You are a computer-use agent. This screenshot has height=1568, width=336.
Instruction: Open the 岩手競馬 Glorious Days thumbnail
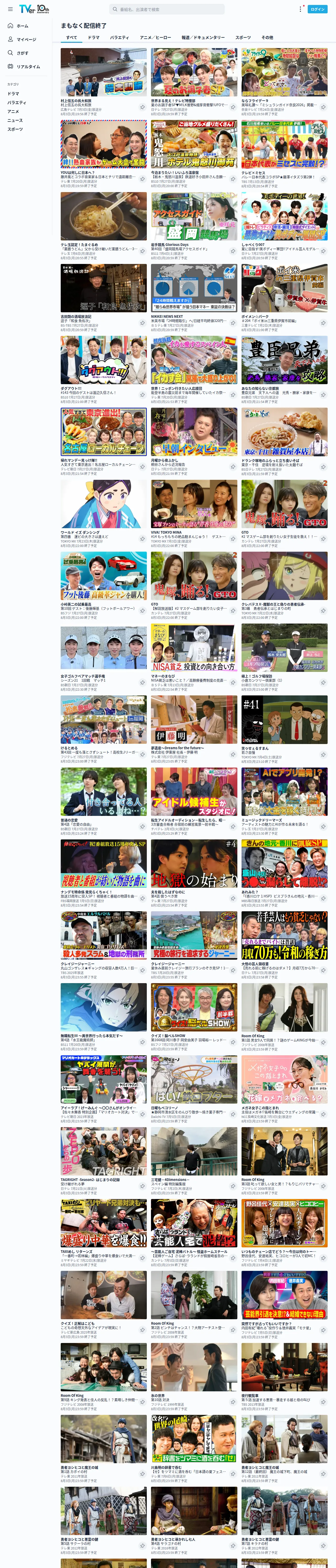point(194,216)
